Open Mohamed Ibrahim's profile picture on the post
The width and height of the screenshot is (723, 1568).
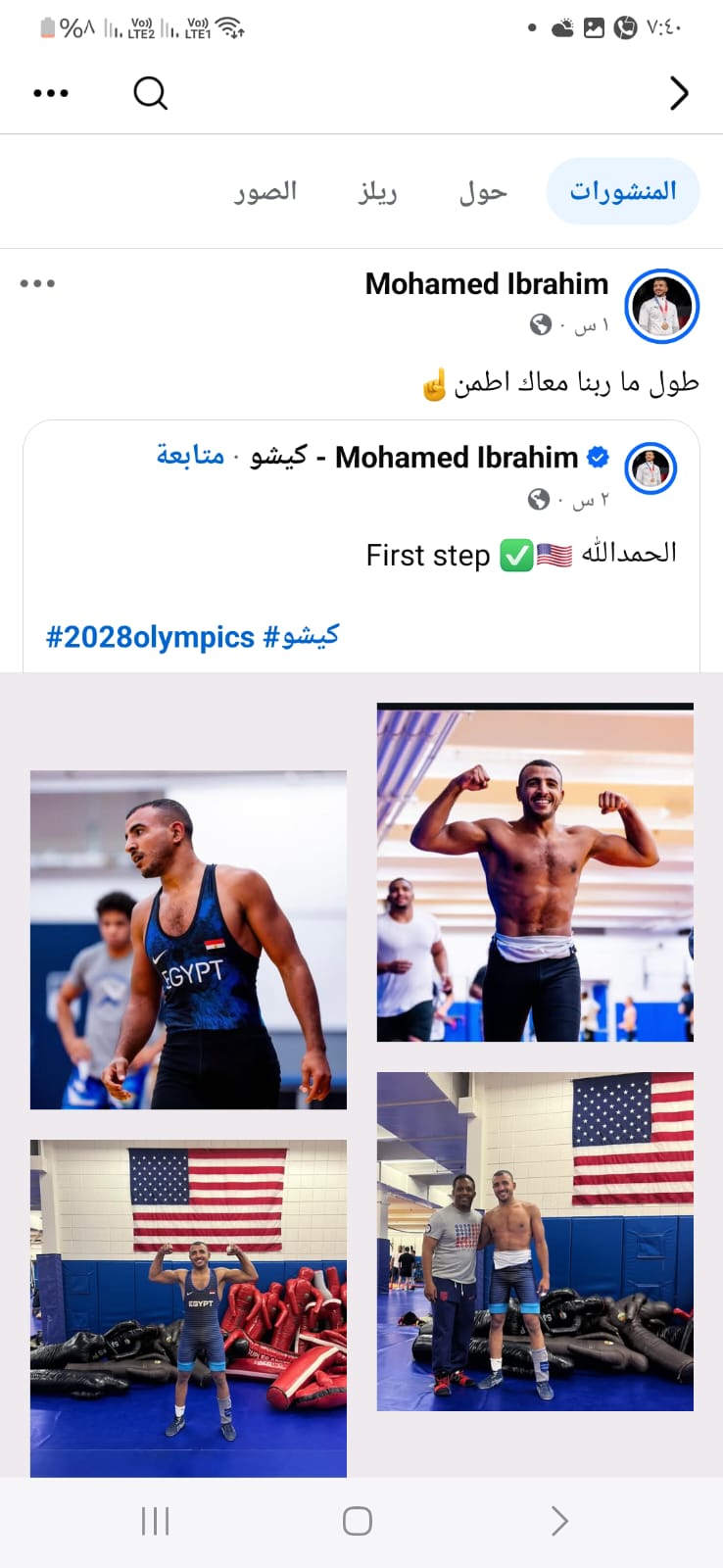coord(661,307)
